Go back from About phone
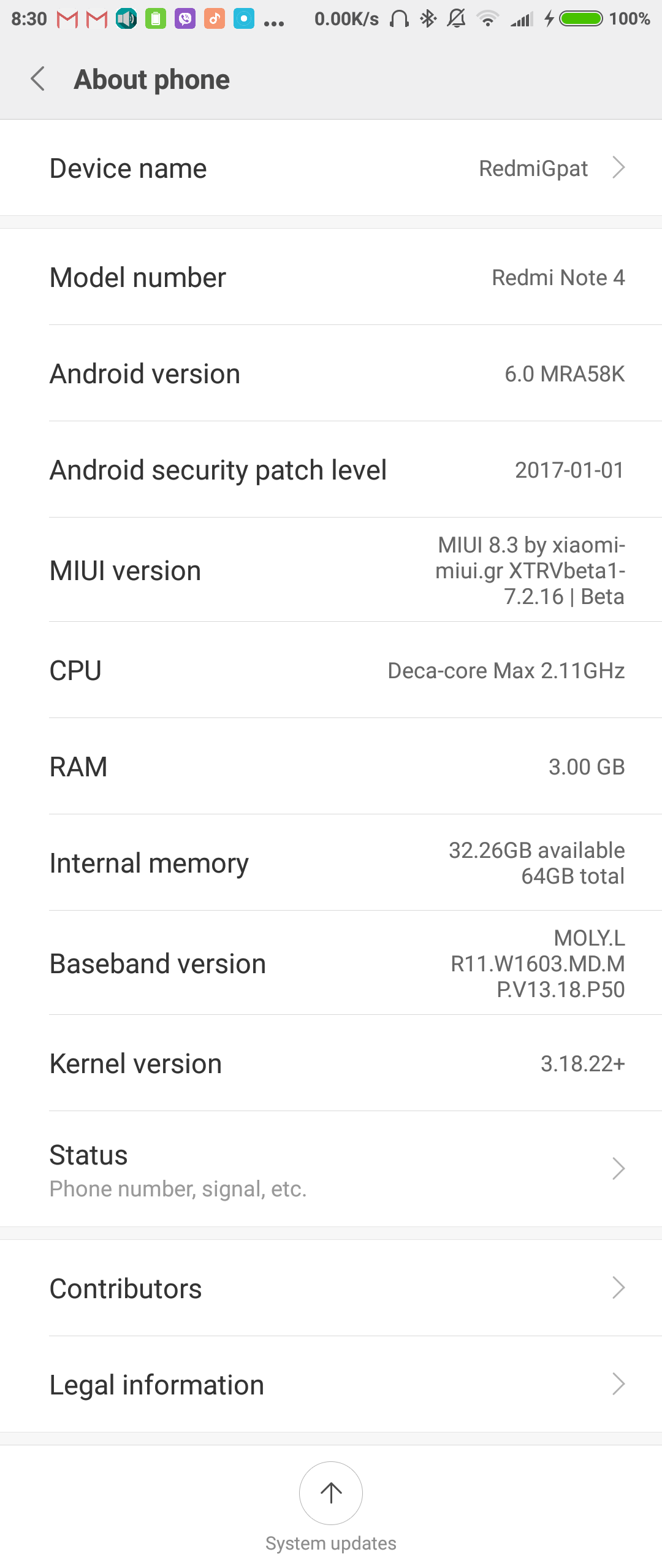 [x=38, y=79]
